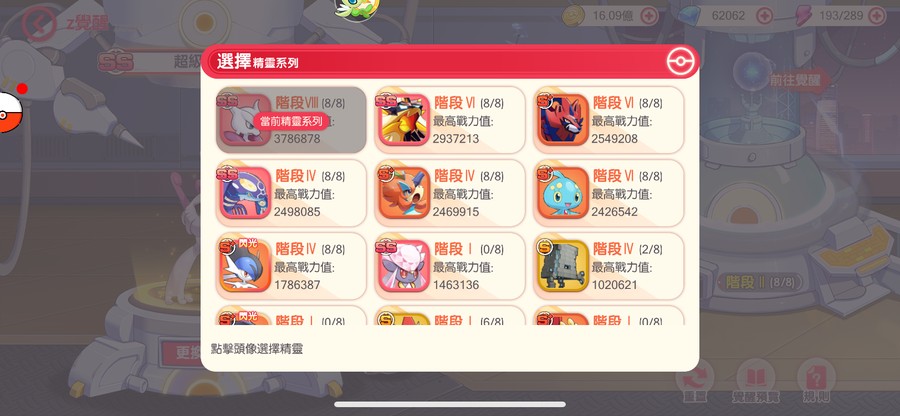Choose the 階段IV sprite with power 2469915
900x416 pixels.
(404, 194)
